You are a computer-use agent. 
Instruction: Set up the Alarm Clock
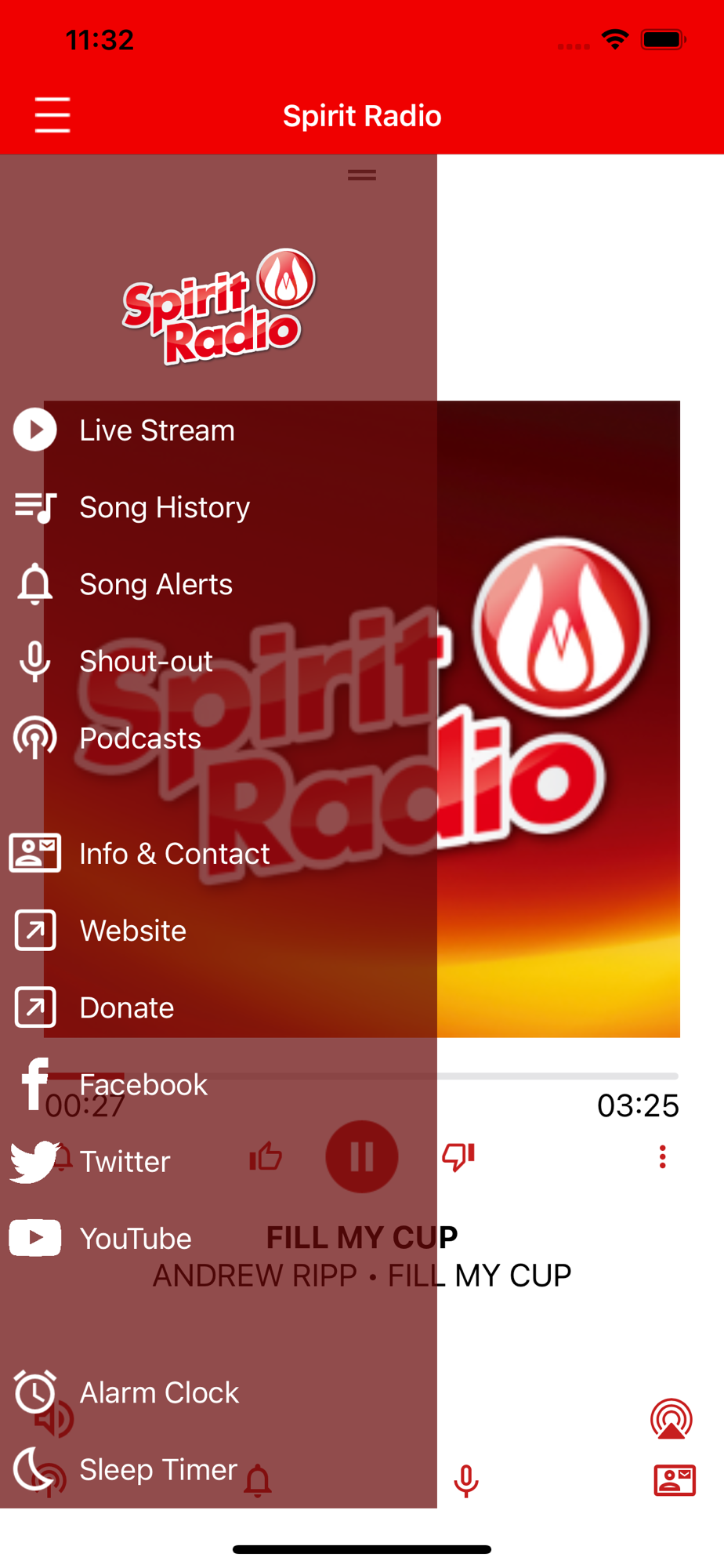coord(158,1392)
